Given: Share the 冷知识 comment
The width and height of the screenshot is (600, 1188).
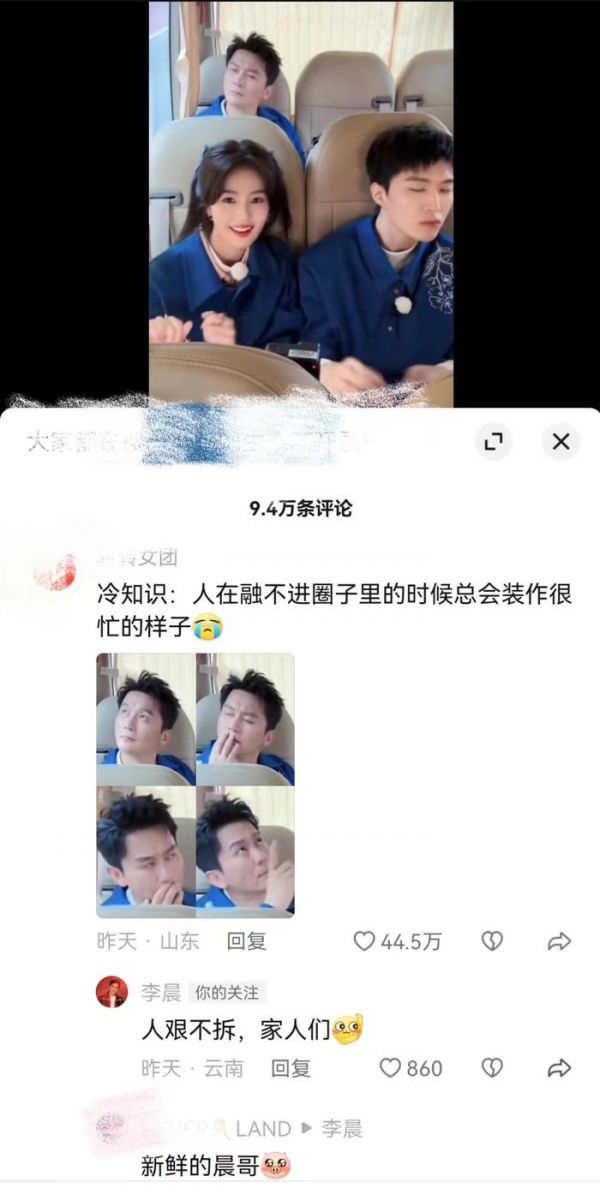Looking at the screenshot, I should [x=560, y=941].
